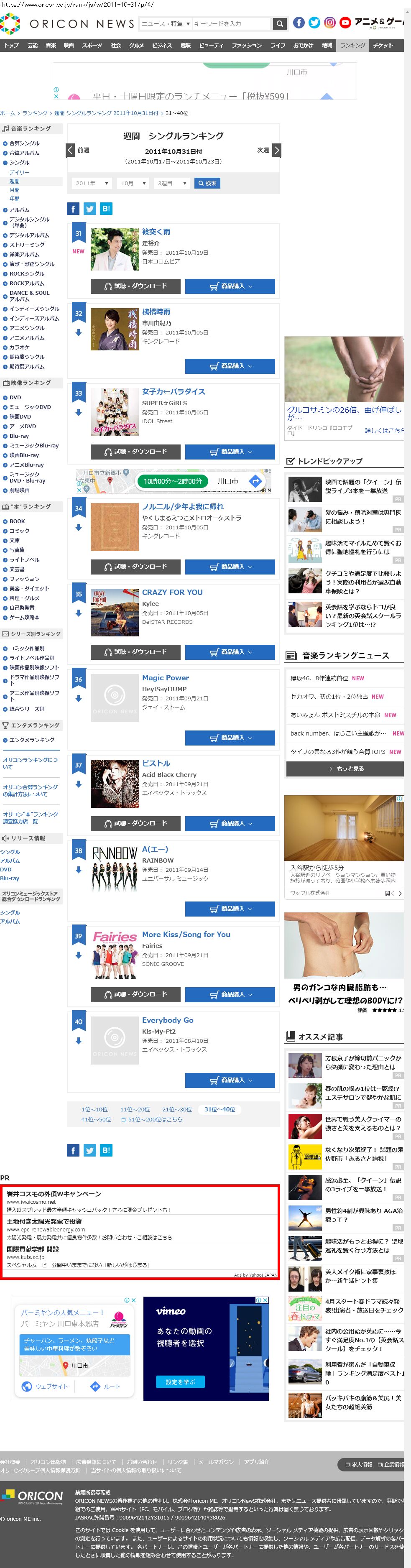
Task: Open the 岩井コスモの外債Wキャンペーン ad link
Action: point(54,1194)
